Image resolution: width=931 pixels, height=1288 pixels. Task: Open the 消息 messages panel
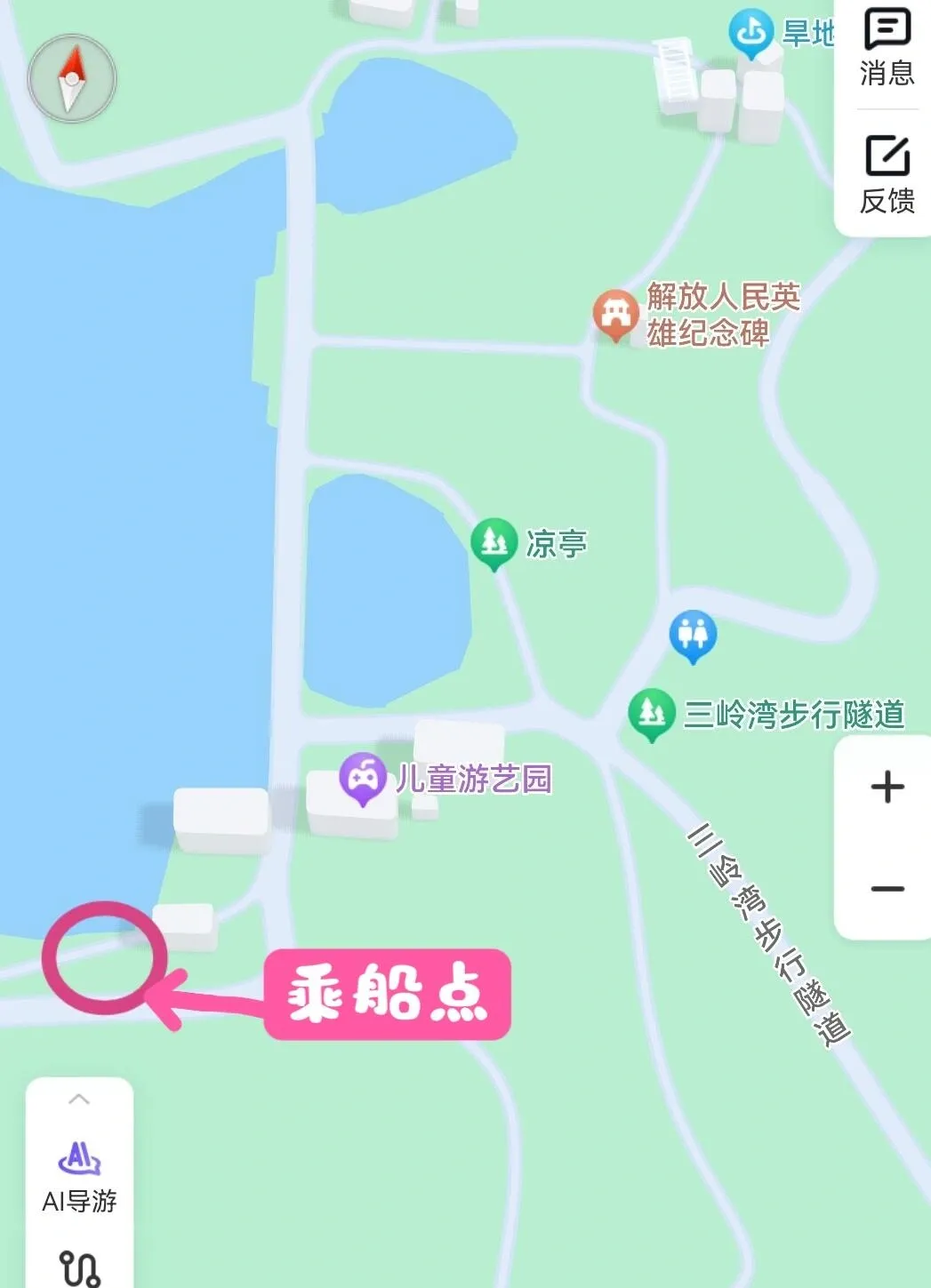(x=887, y=47)
